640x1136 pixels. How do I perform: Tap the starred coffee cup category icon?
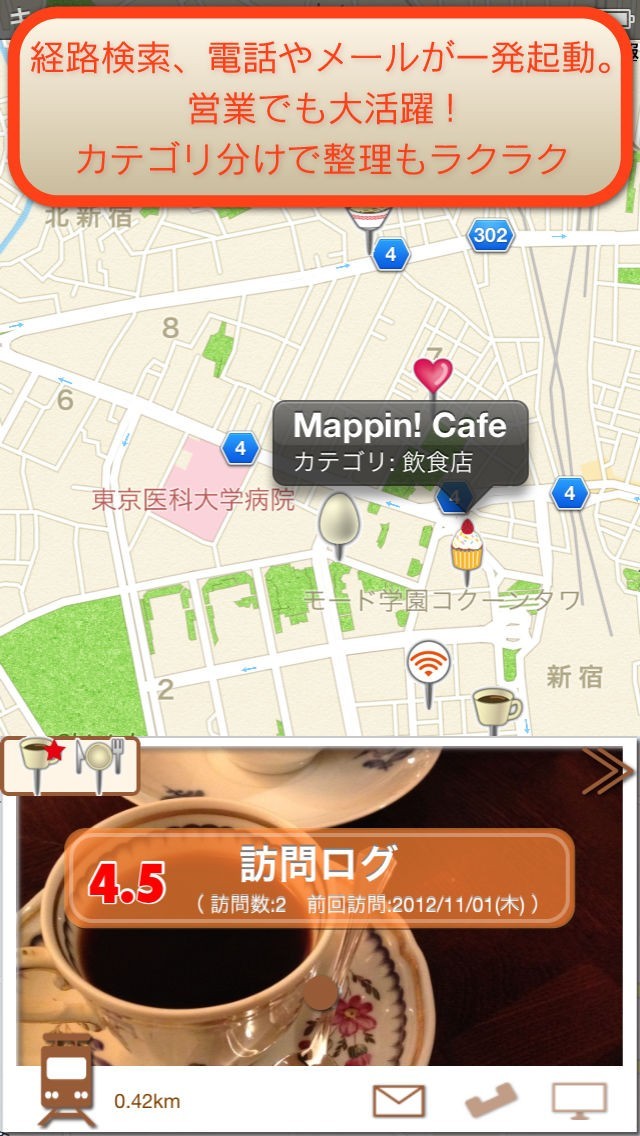point(38,765)
